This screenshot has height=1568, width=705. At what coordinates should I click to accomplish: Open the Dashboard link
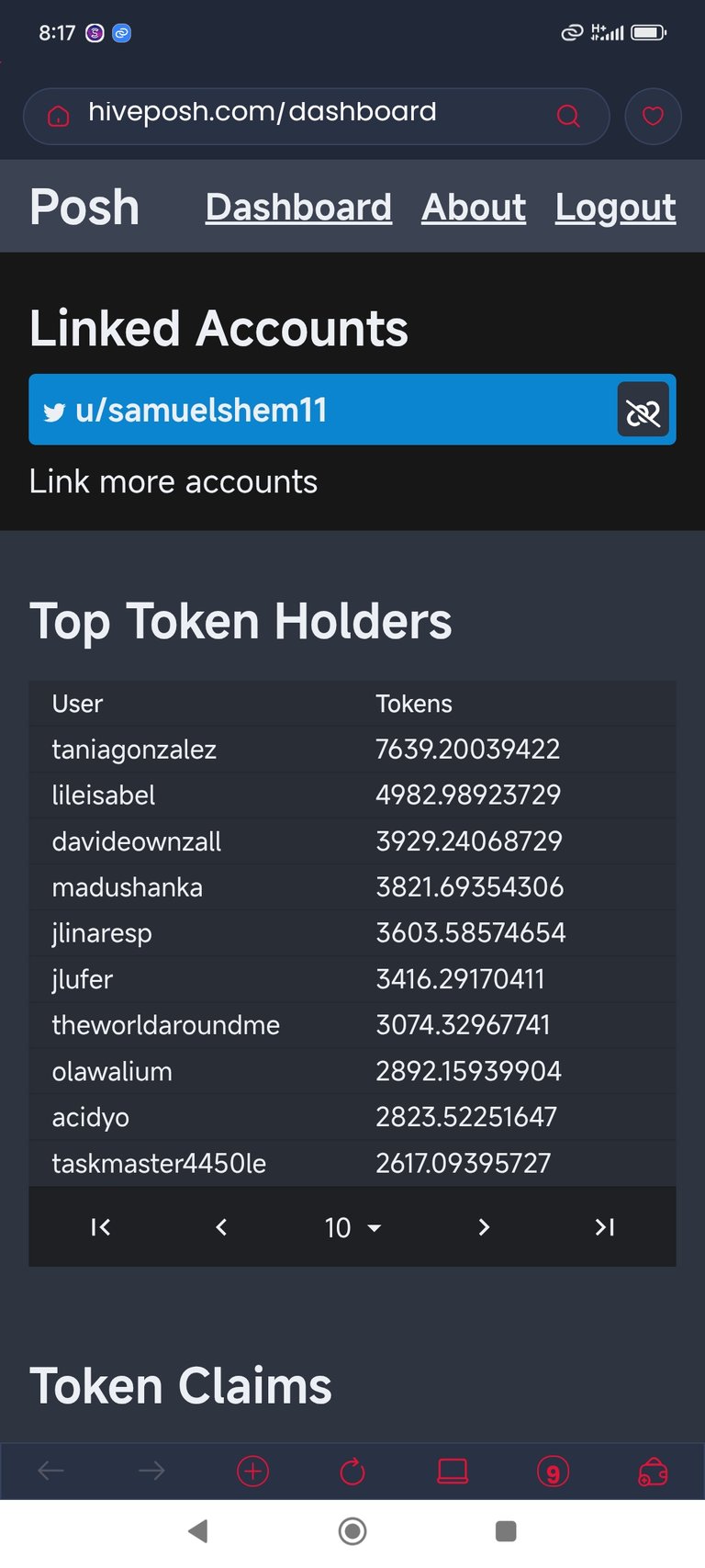point(298,208)
